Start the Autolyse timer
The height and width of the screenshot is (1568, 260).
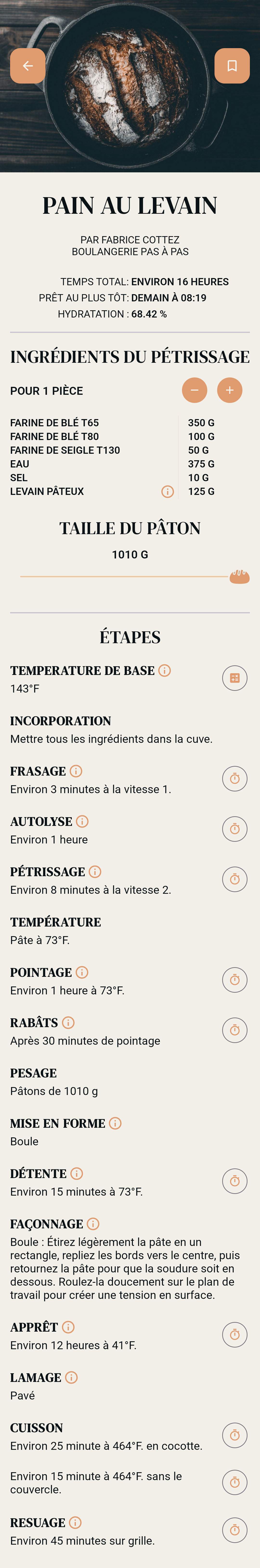pos(234,829)
